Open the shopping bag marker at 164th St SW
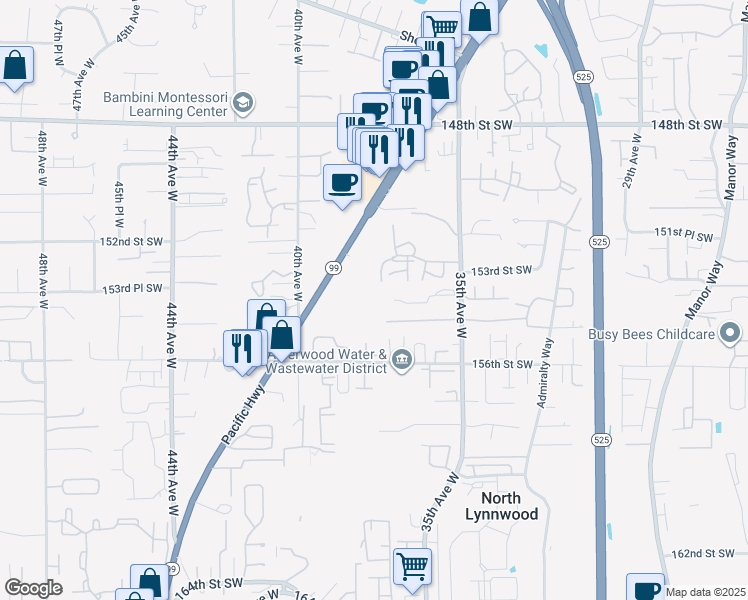The height and width of the screenshot is (600, 748). [149, 581]
